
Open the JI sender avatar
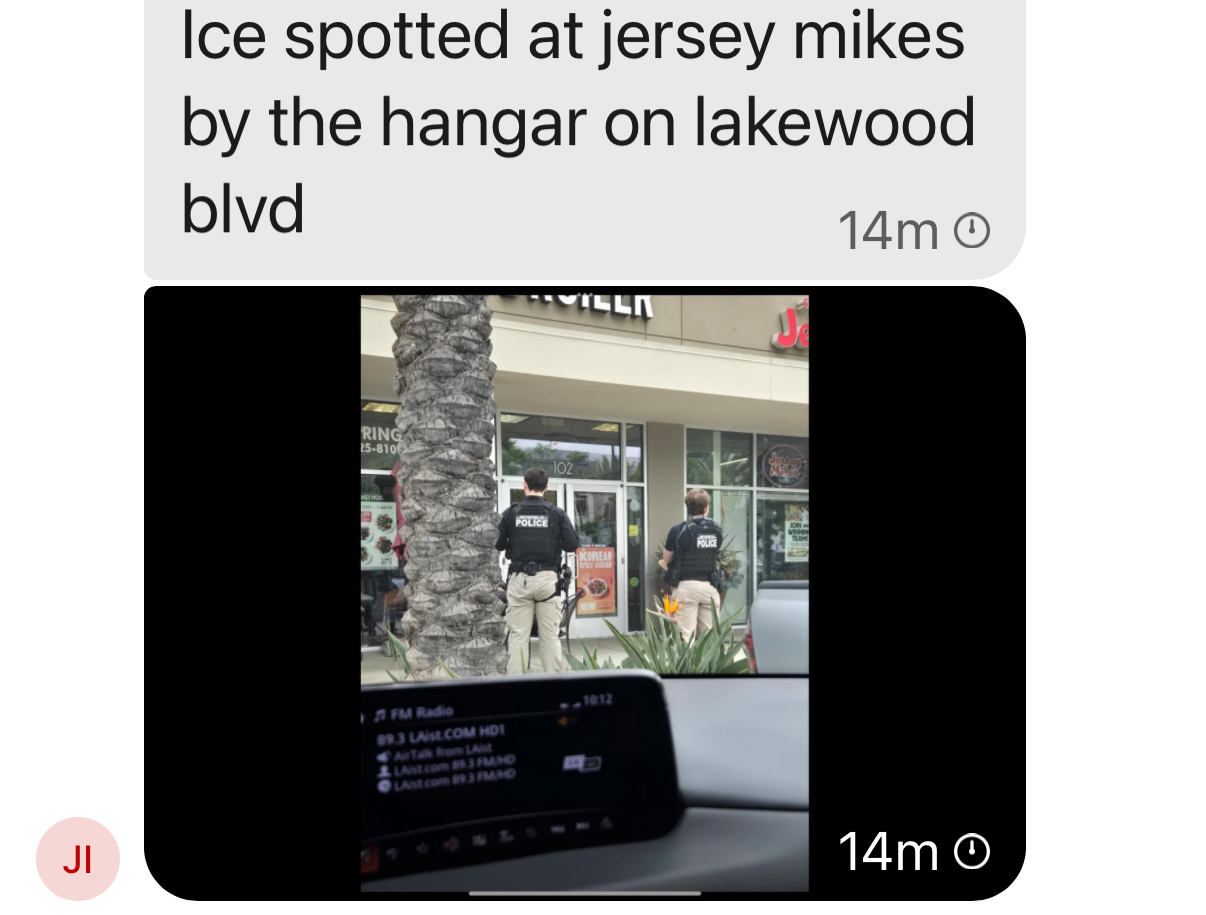coord(78,859)
